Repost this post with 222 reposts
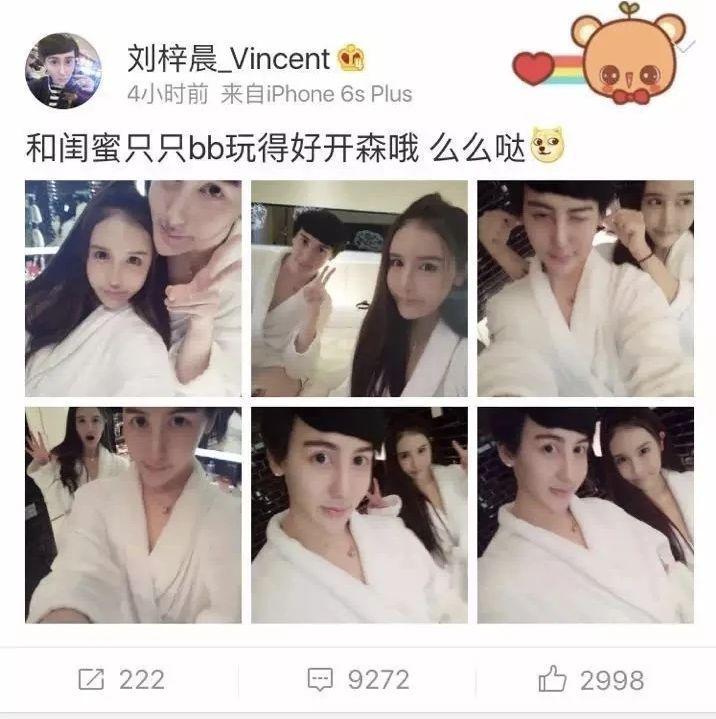This screenshot has height=719, width=716. (122, 680)
